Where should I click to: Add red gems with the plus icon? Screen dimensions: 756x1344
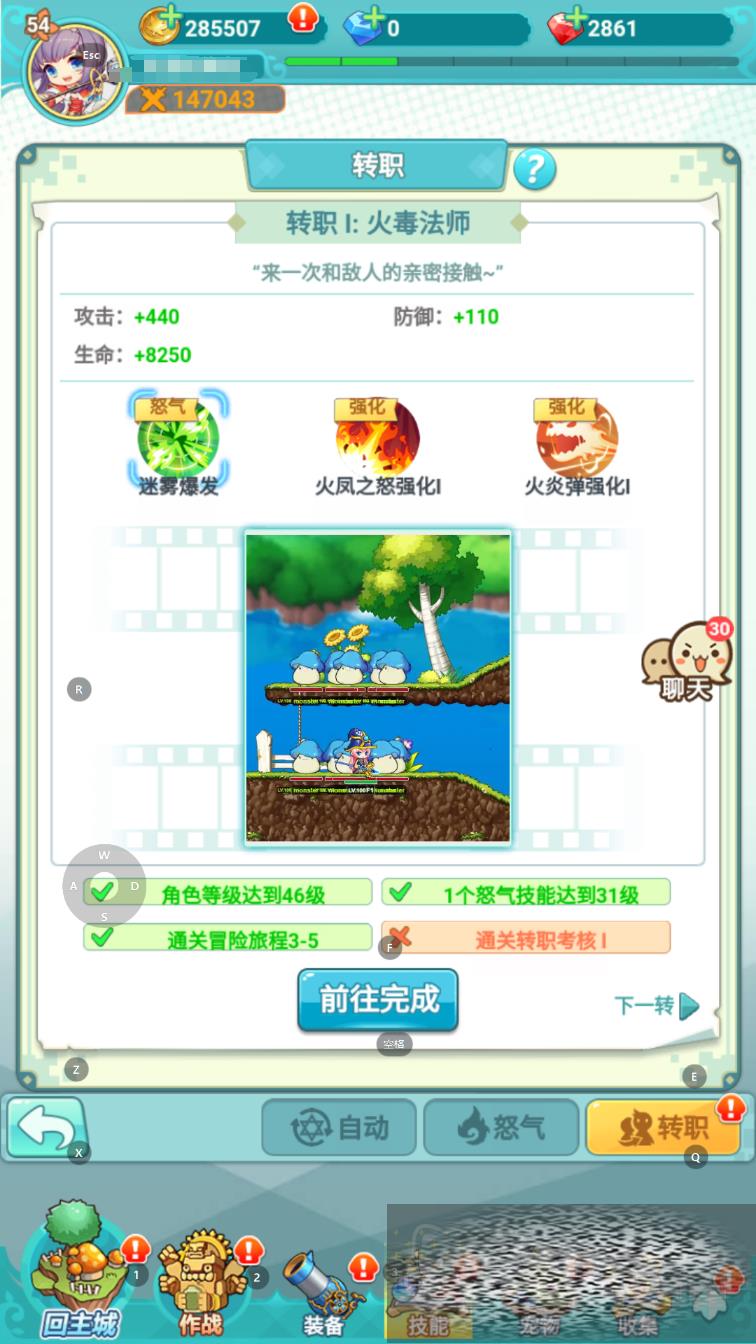568,25
